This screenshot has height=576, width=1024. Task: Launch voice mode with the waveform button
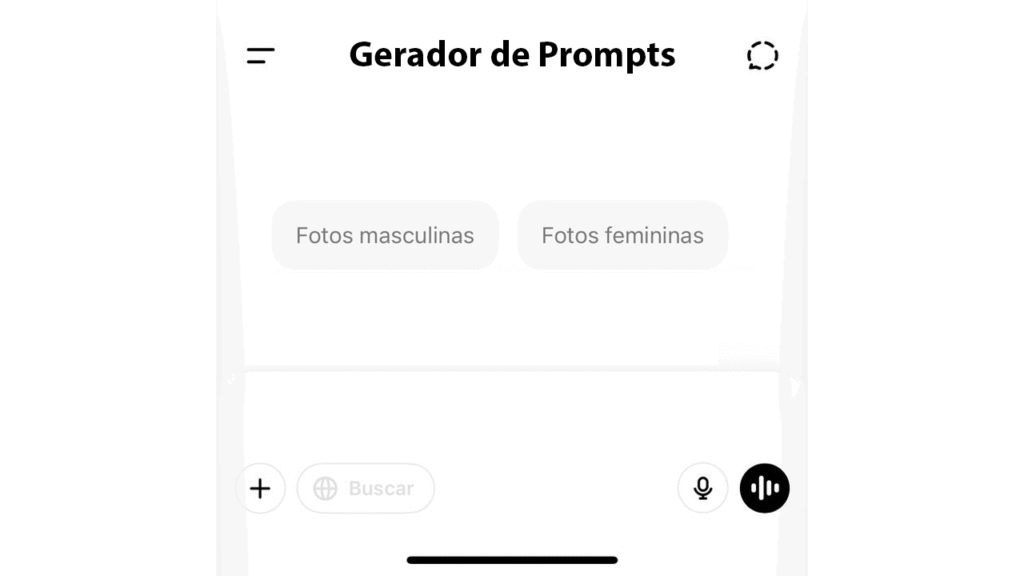pyautogui.click(x=765, y=488)
